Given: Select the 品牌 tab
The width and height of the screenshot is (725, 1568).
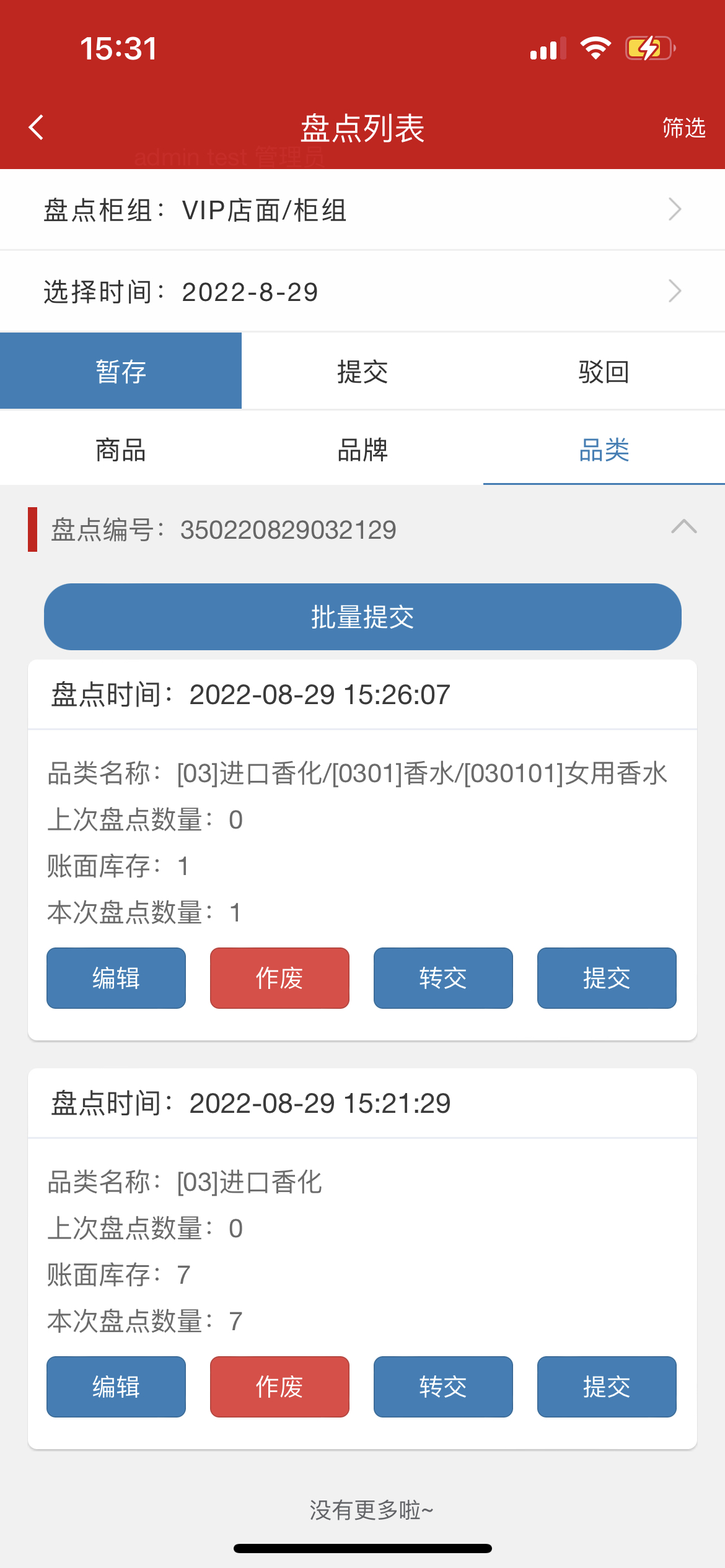Looking at the screenshot, I should (362, 450).
